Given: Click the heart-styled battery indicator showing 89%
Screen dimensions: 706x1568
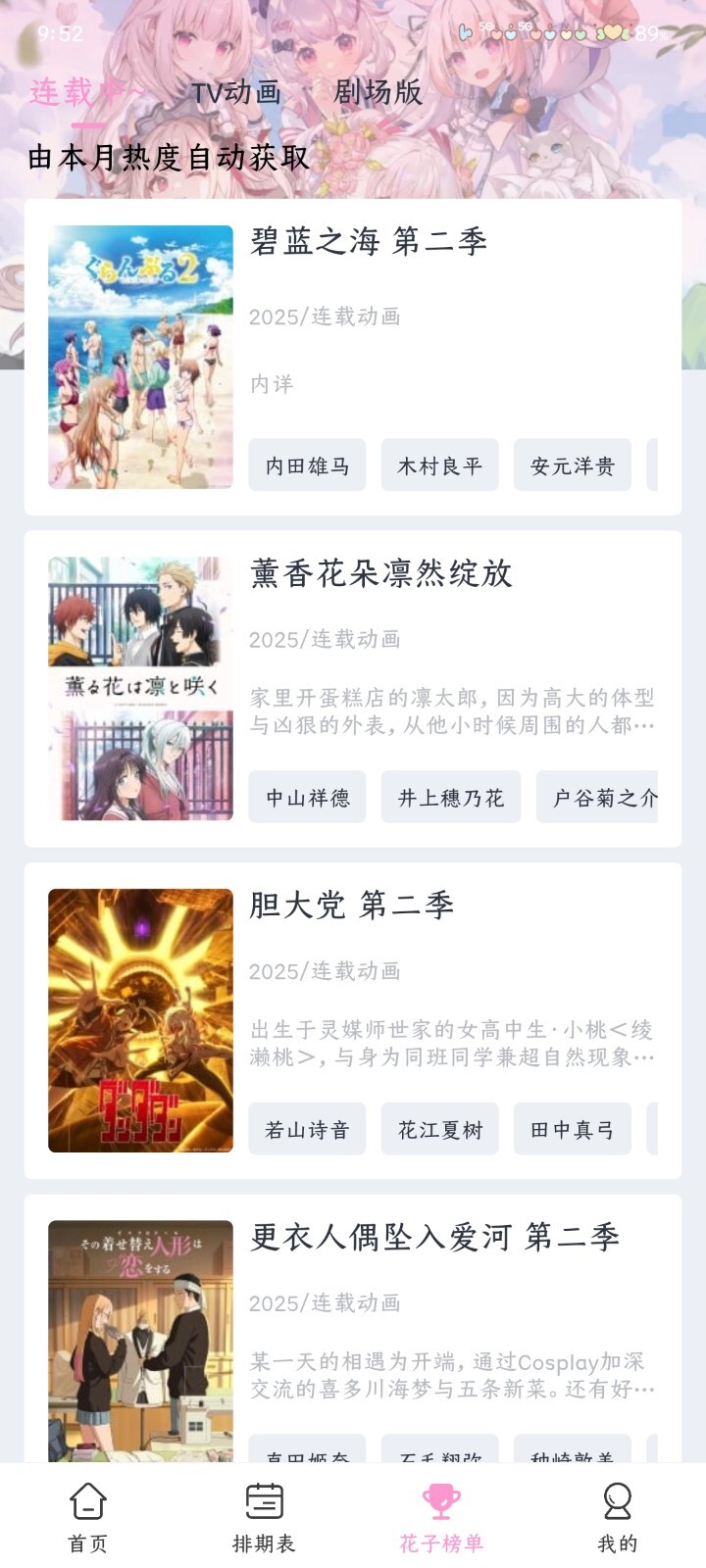Looking at the screenshot, I should point(644,33).
